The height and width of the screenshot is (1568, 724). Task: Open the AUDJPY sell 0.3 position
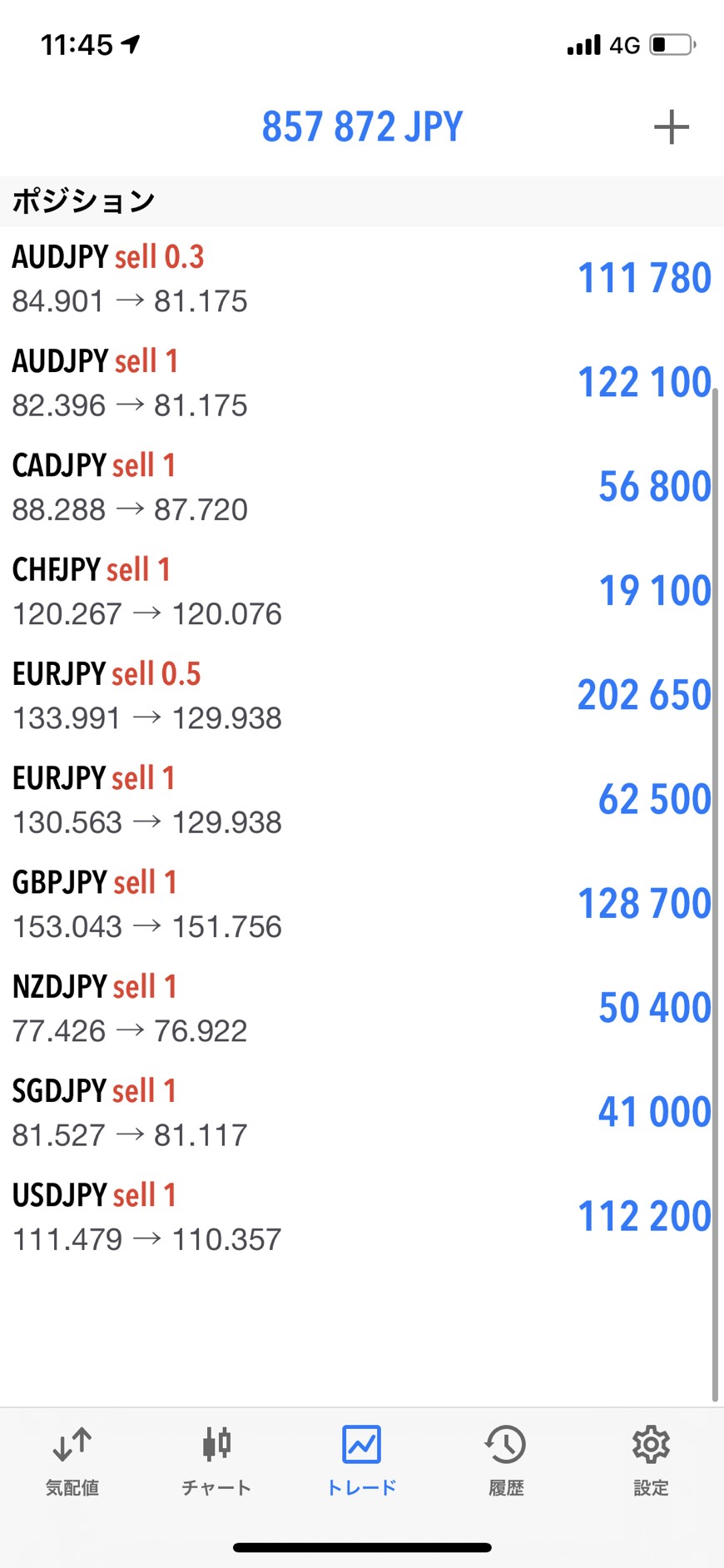[x=362, y=278]
